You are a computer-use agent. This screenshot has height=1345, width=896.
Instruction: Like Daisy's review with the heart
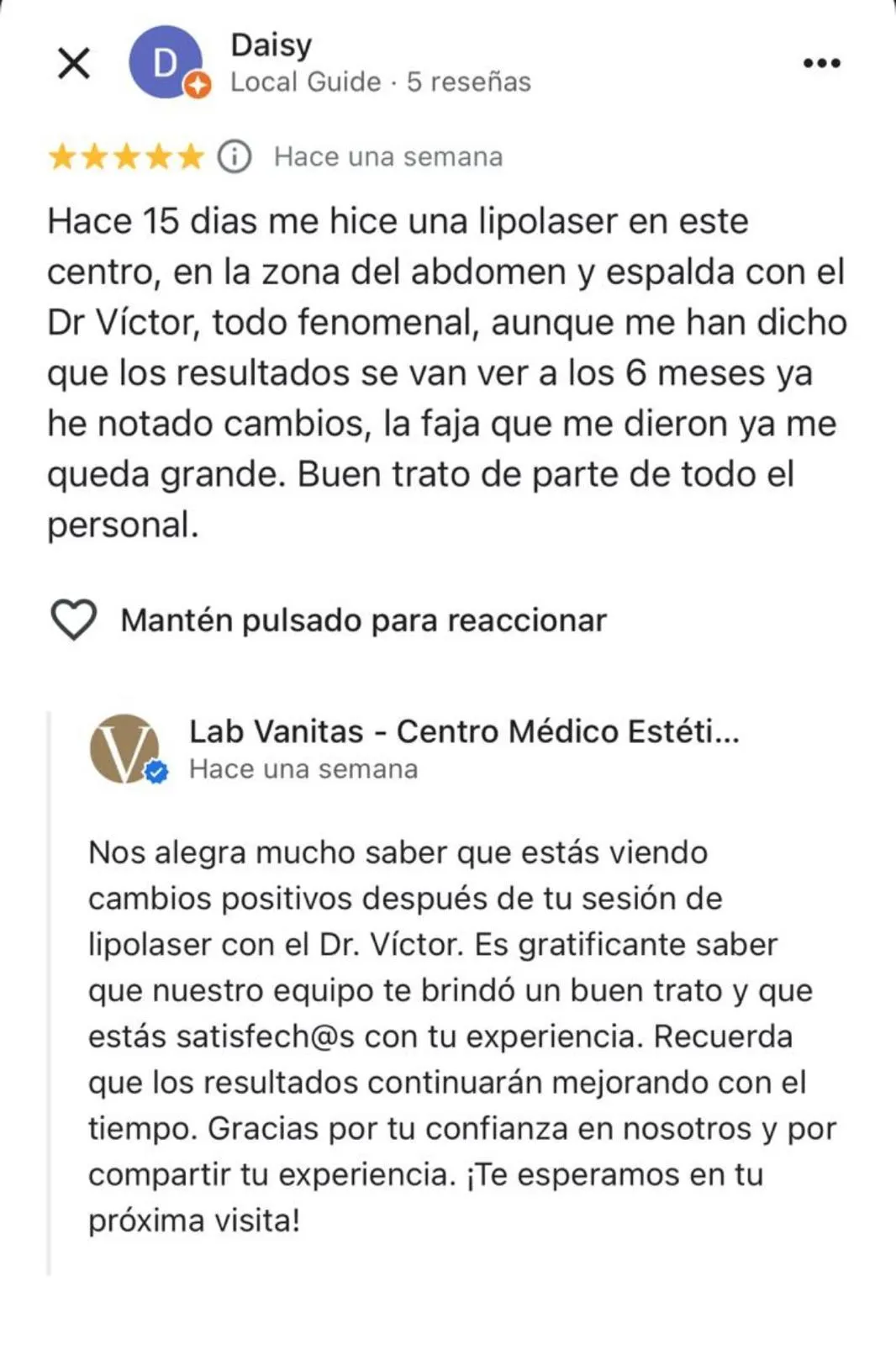click(74, 620)
